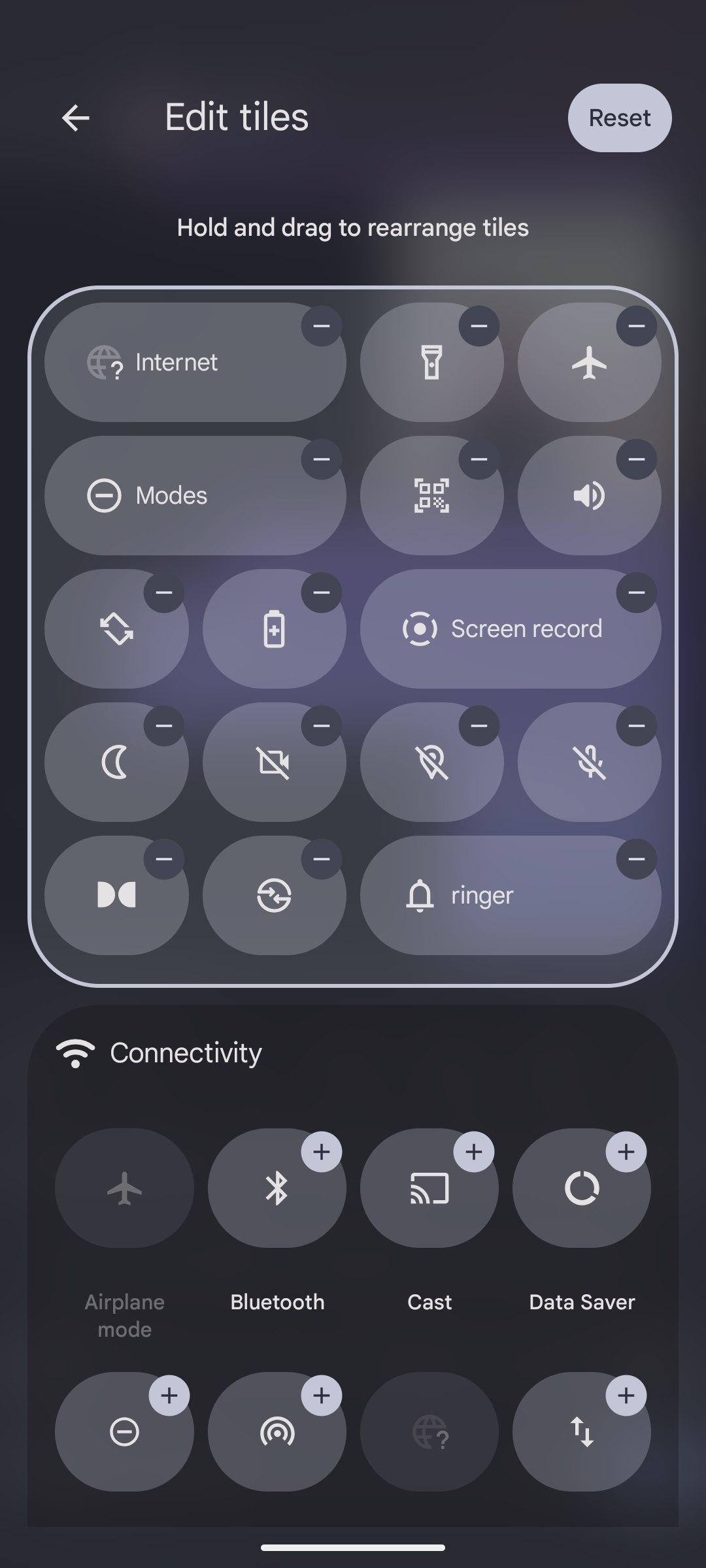Remove the camera access tile
This screenshot has height=1568, width=706.
tap(321, 726)
